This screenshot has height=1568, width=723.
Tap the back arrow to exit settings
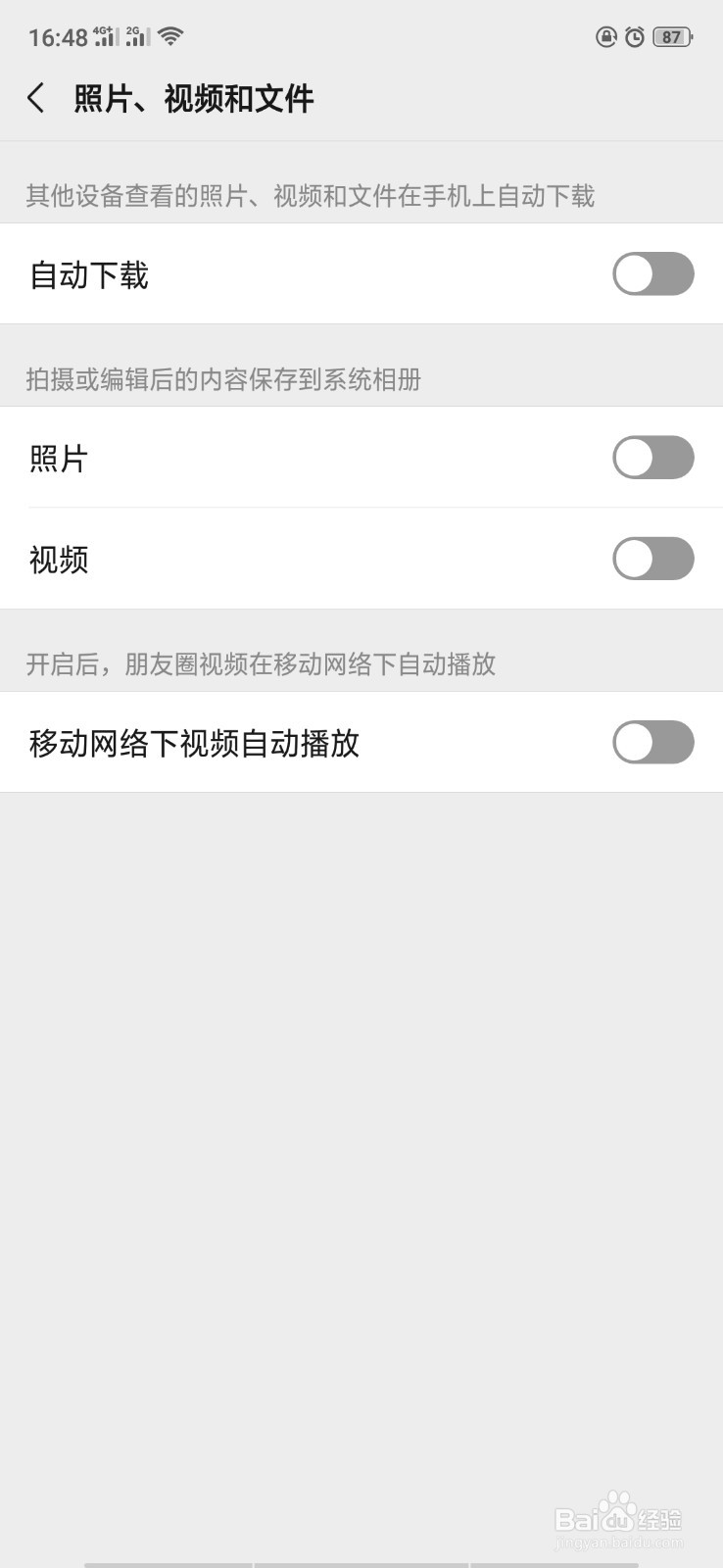(x=35, y=98)
